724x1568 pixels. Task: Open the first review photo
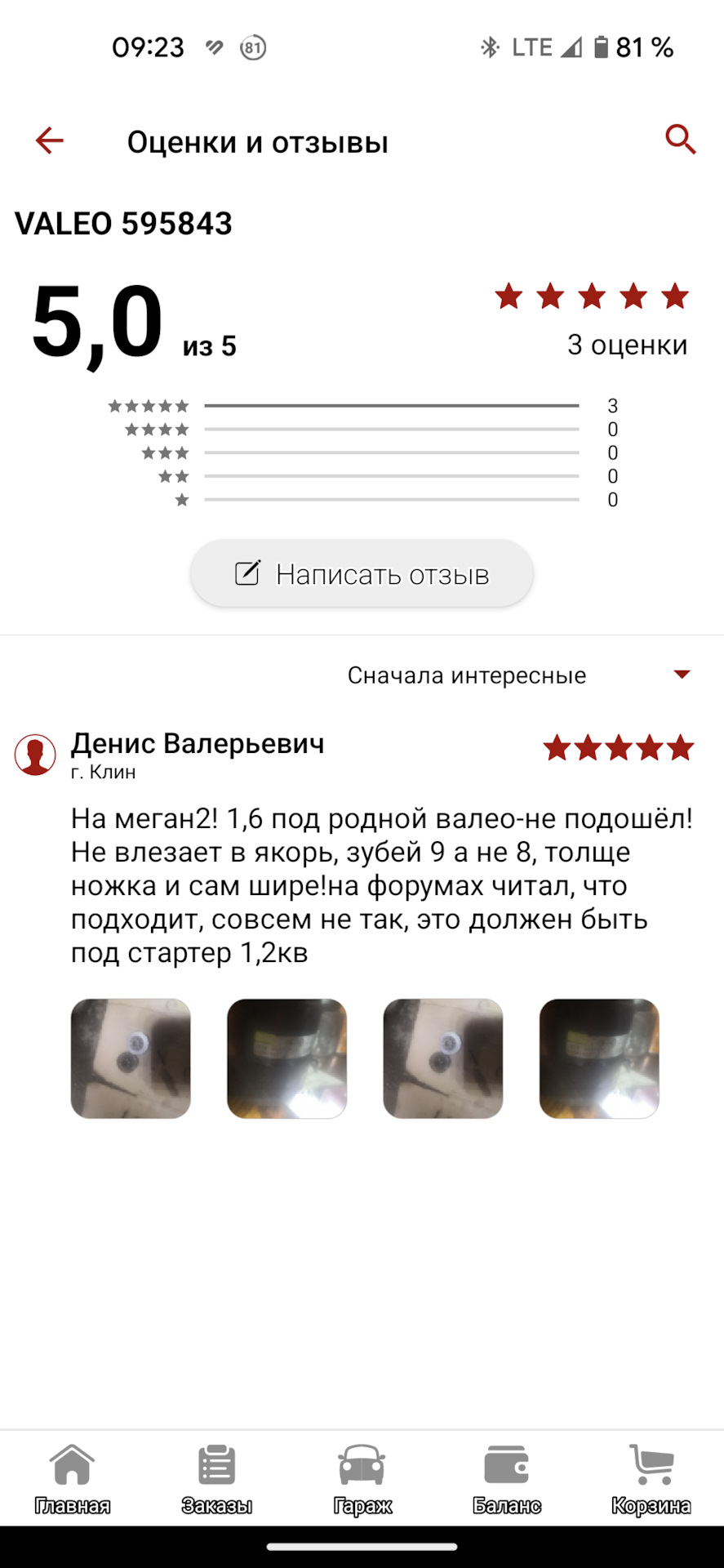click(x=131, y=1058)
